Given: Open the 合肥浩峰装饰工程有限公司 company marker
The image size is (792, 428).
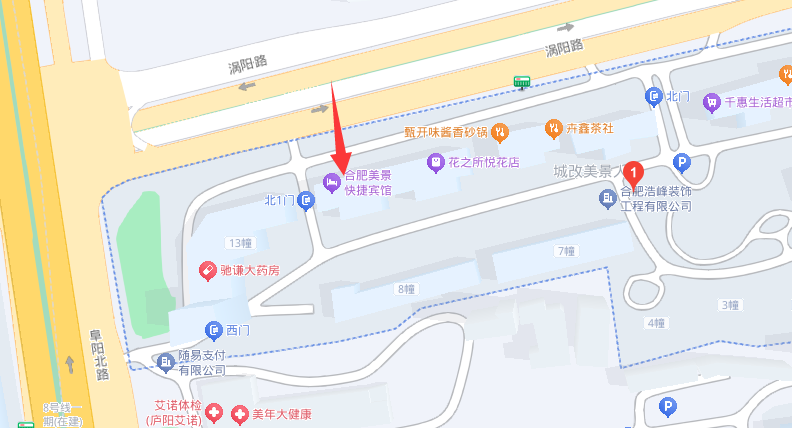Looking at the screenshot, I should click(608, 199).
